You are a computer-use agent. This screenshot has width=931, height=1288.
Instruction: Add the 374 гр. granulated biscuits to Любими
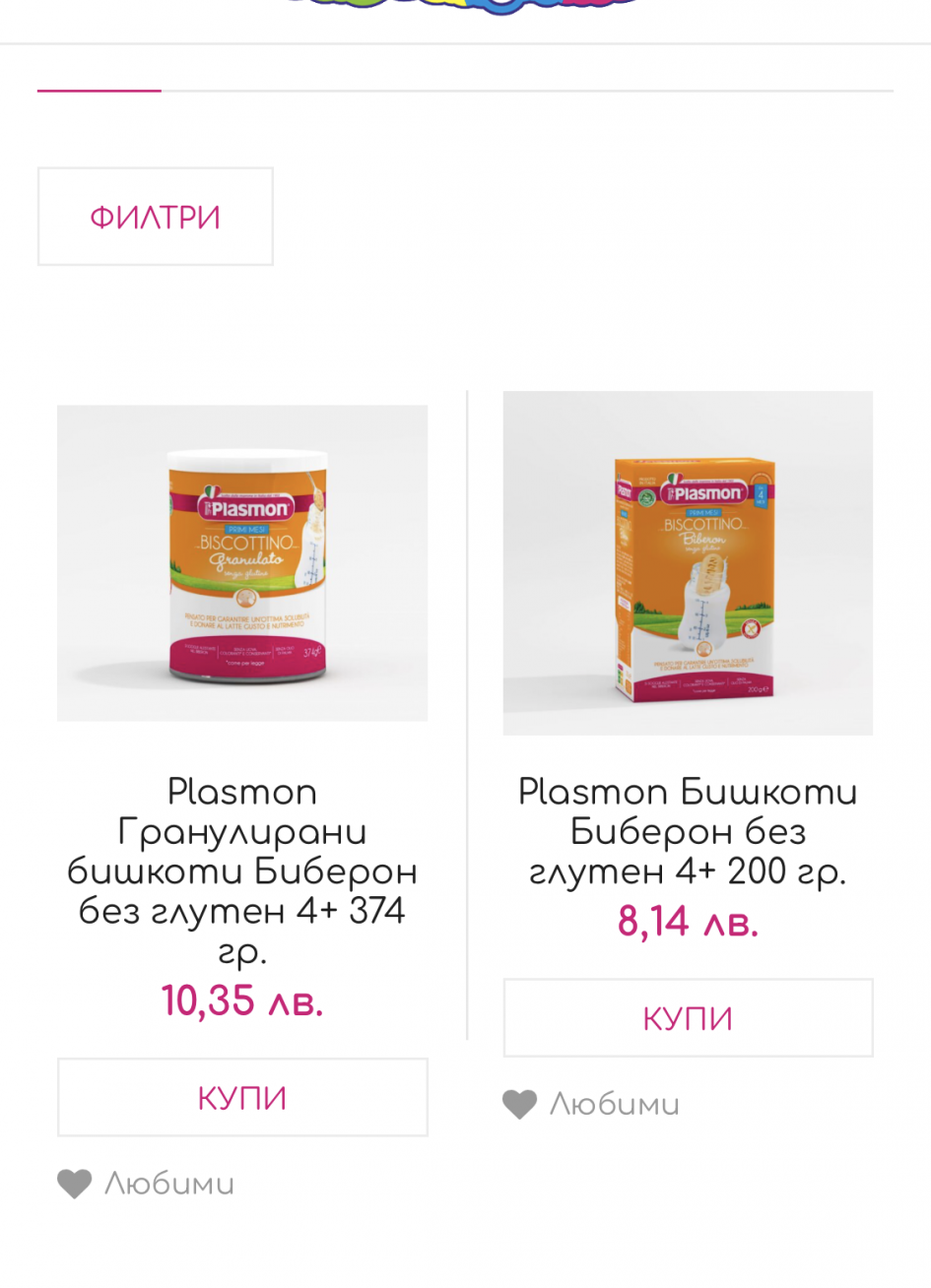pos(146,1184)
